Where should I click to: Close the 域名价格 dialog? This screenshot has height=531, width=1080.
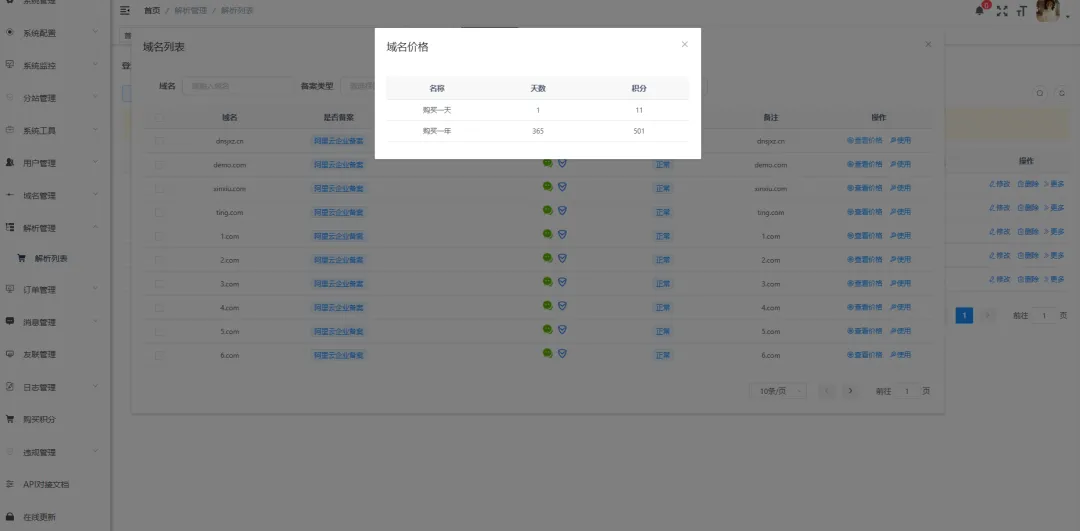coord(685,44)
